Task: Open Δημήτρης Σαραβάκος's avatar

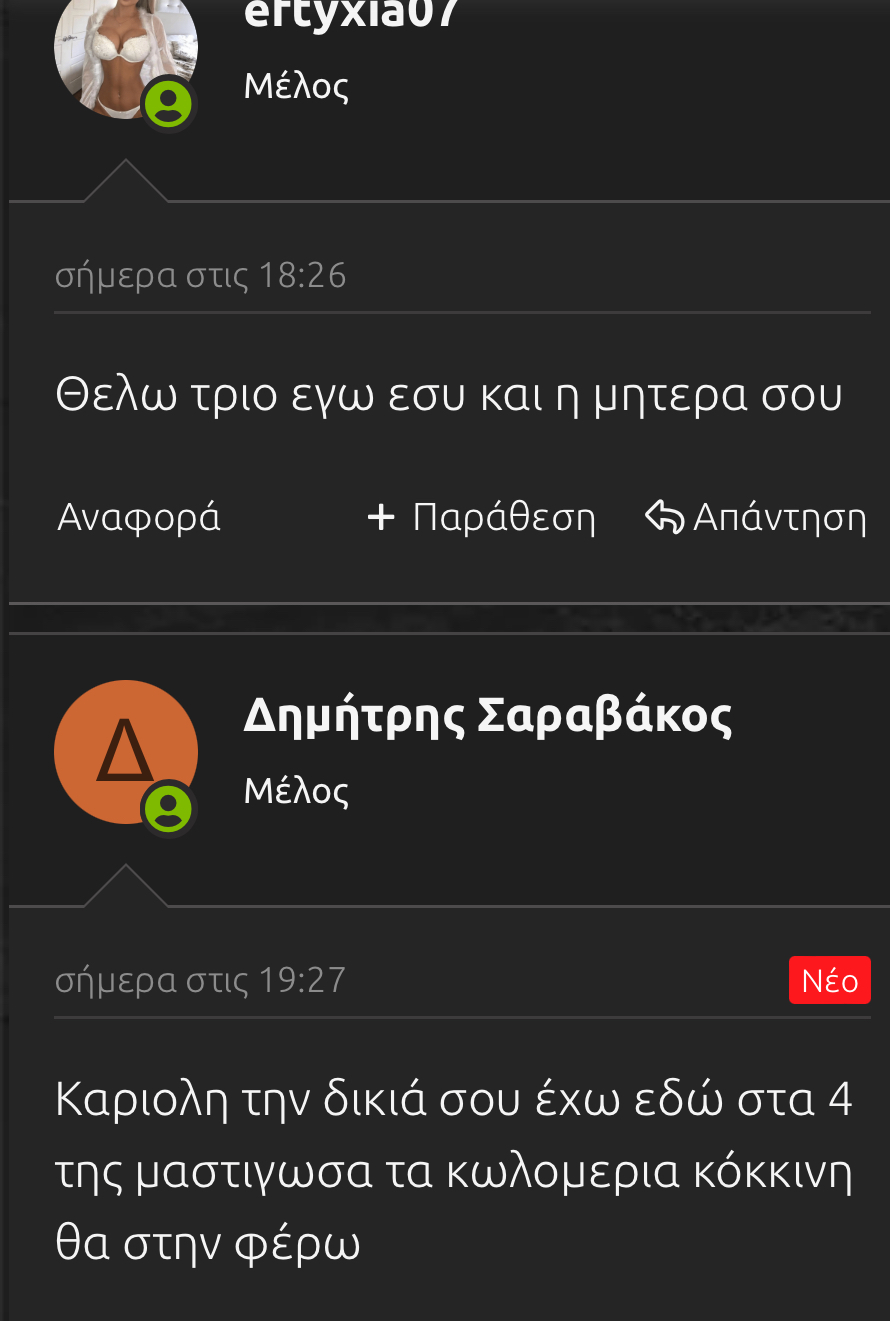Action: (x=125, y=752)
